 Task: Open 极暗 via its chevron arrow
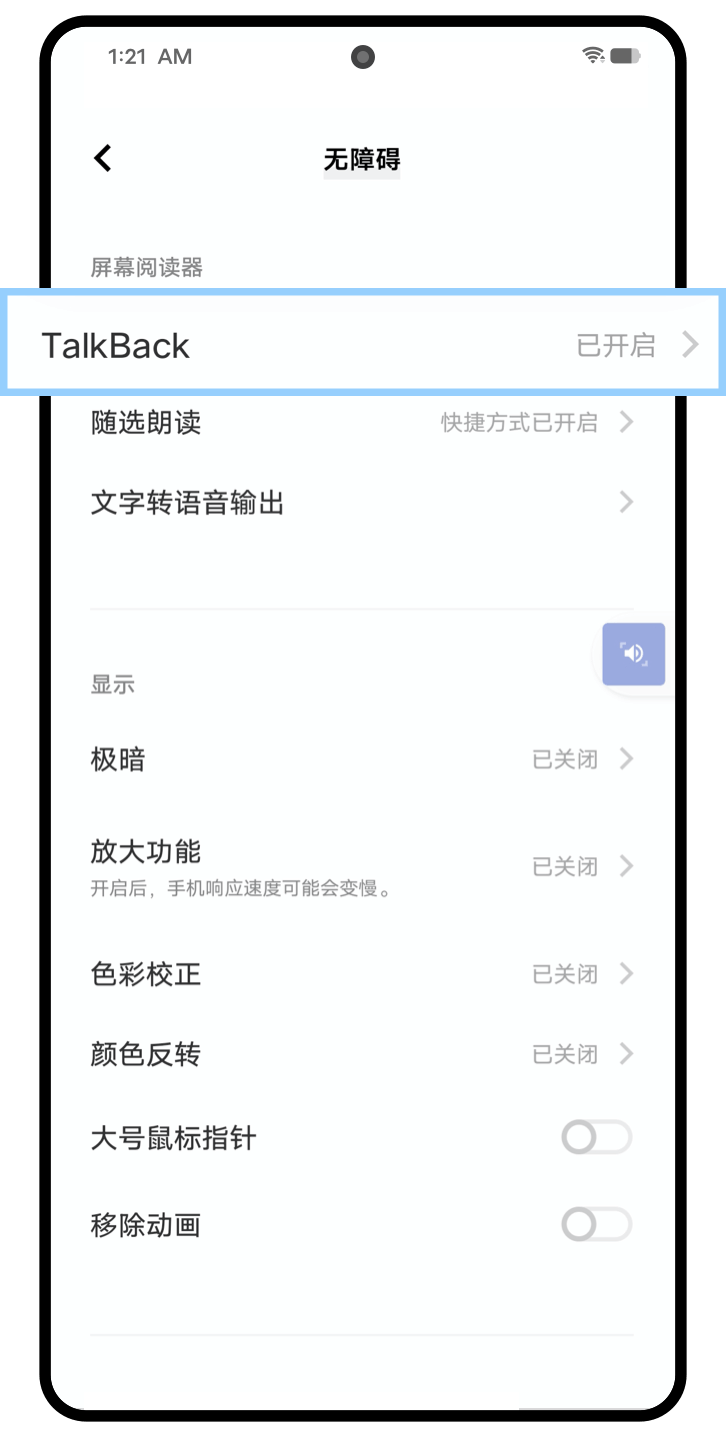[625, 759]
